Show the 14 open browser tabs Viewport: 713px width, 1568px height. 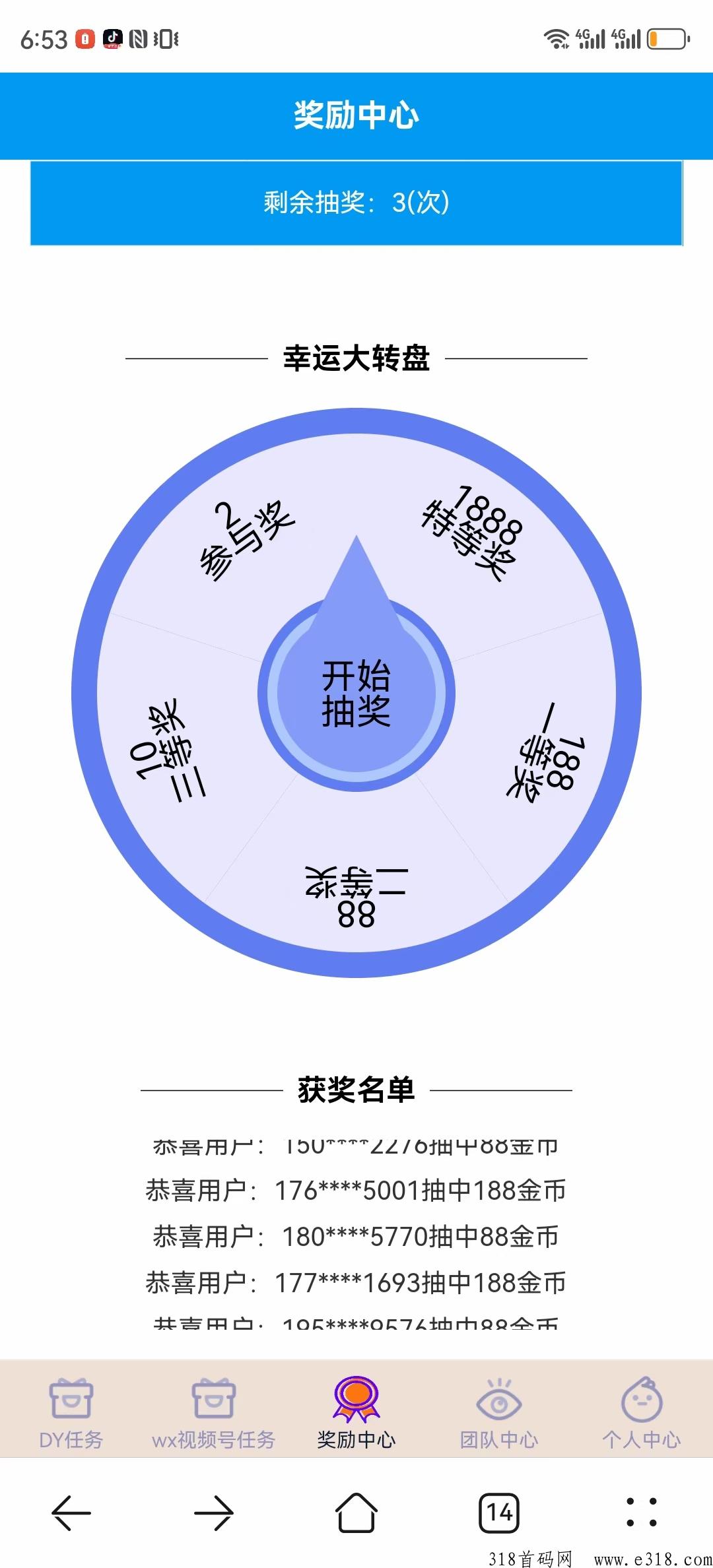pos(499,1512)
